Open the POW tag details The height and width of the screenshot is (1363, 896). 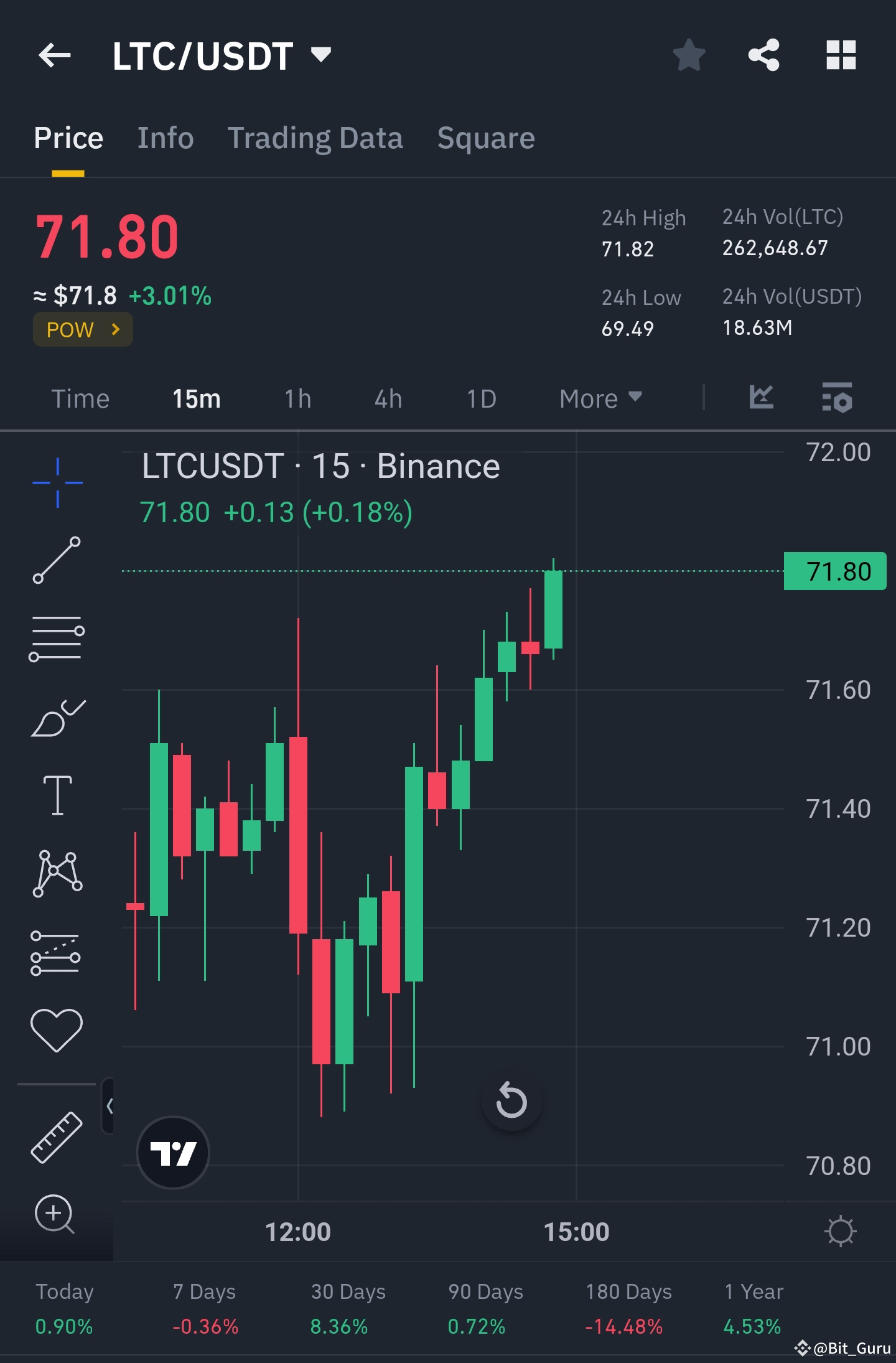pyautogui.click(x=82, y=329)
